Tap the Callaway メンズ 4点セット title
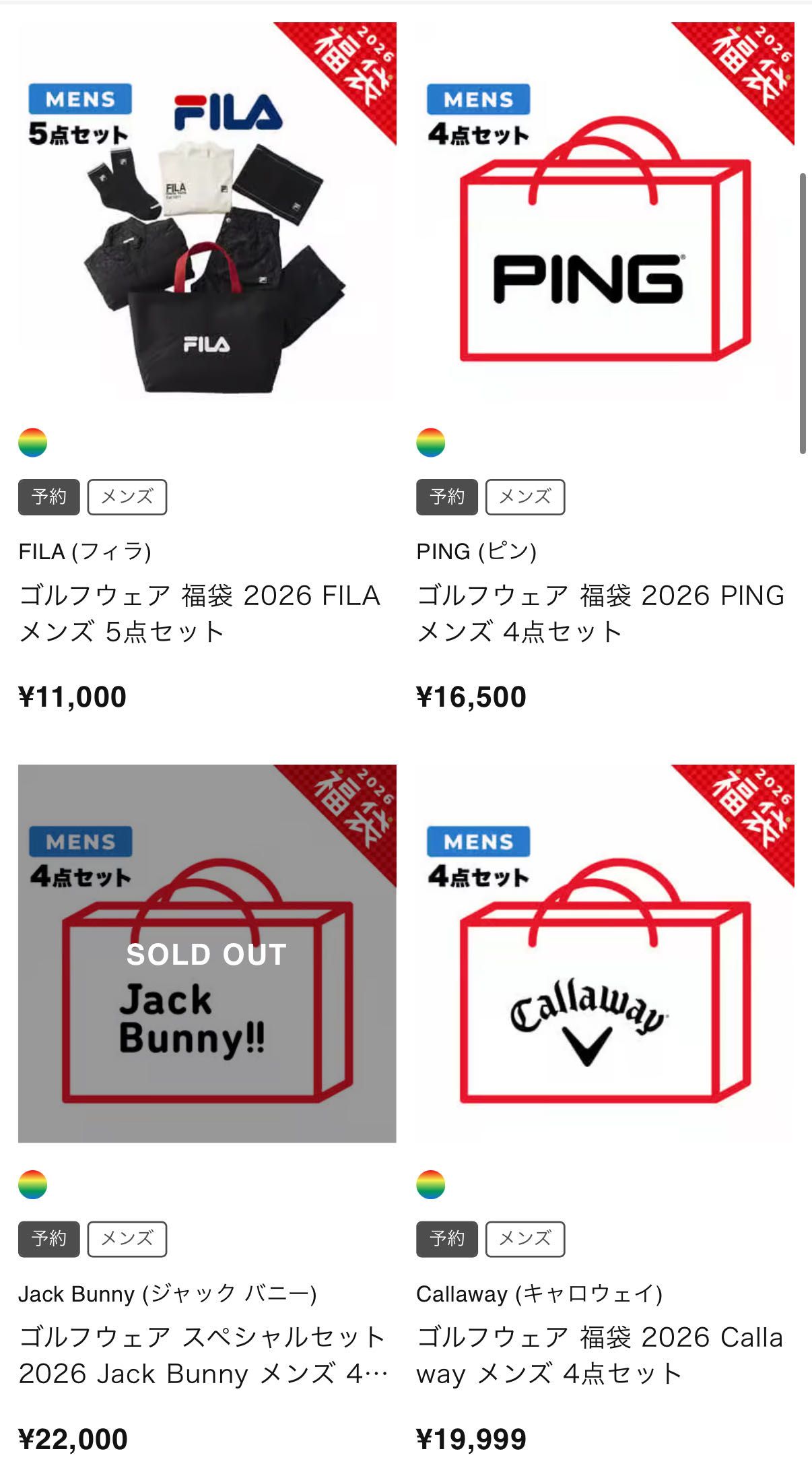 (x=599, y=1355)
